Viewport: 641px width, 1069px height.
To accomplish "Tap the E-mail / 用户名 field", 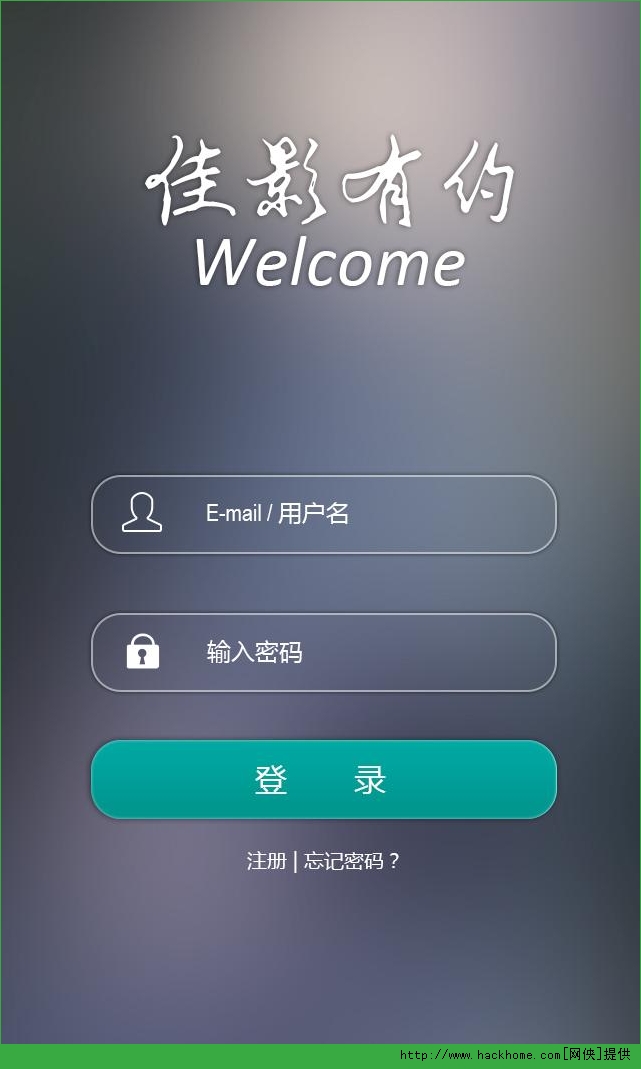I will pos(324,514).
